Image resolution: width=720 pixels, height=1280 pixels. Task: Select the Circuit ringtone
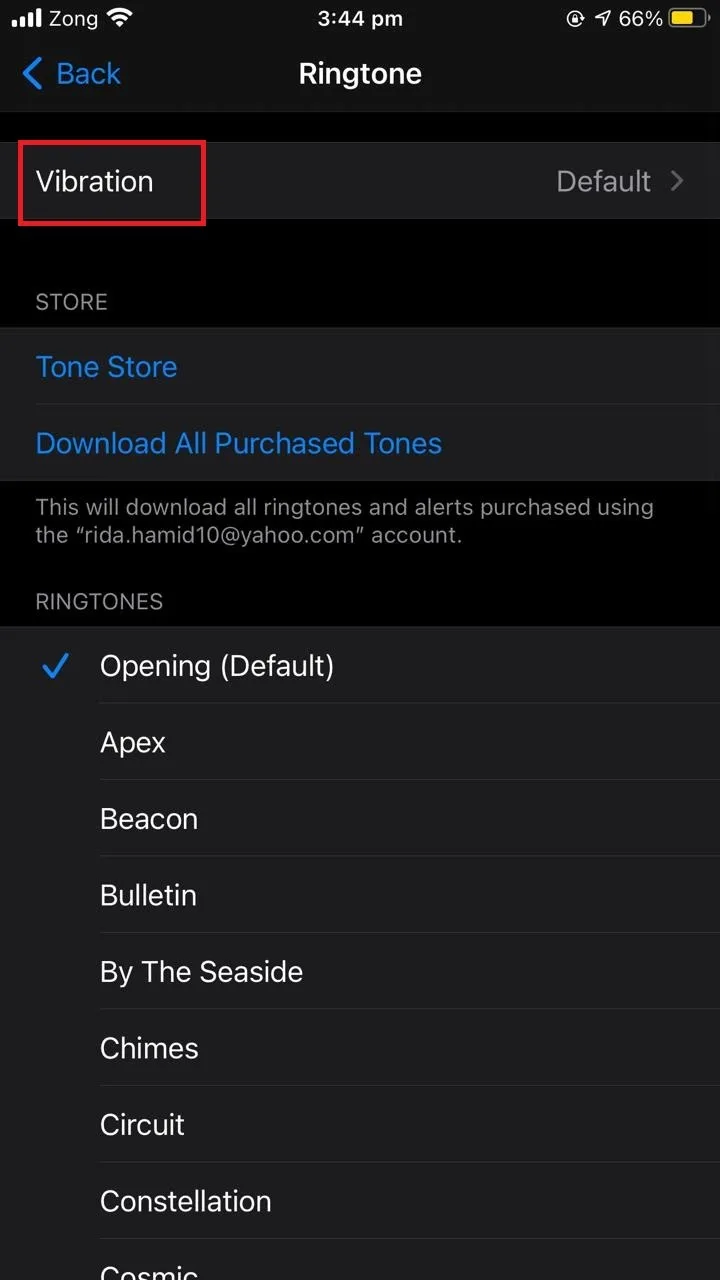360,1124
